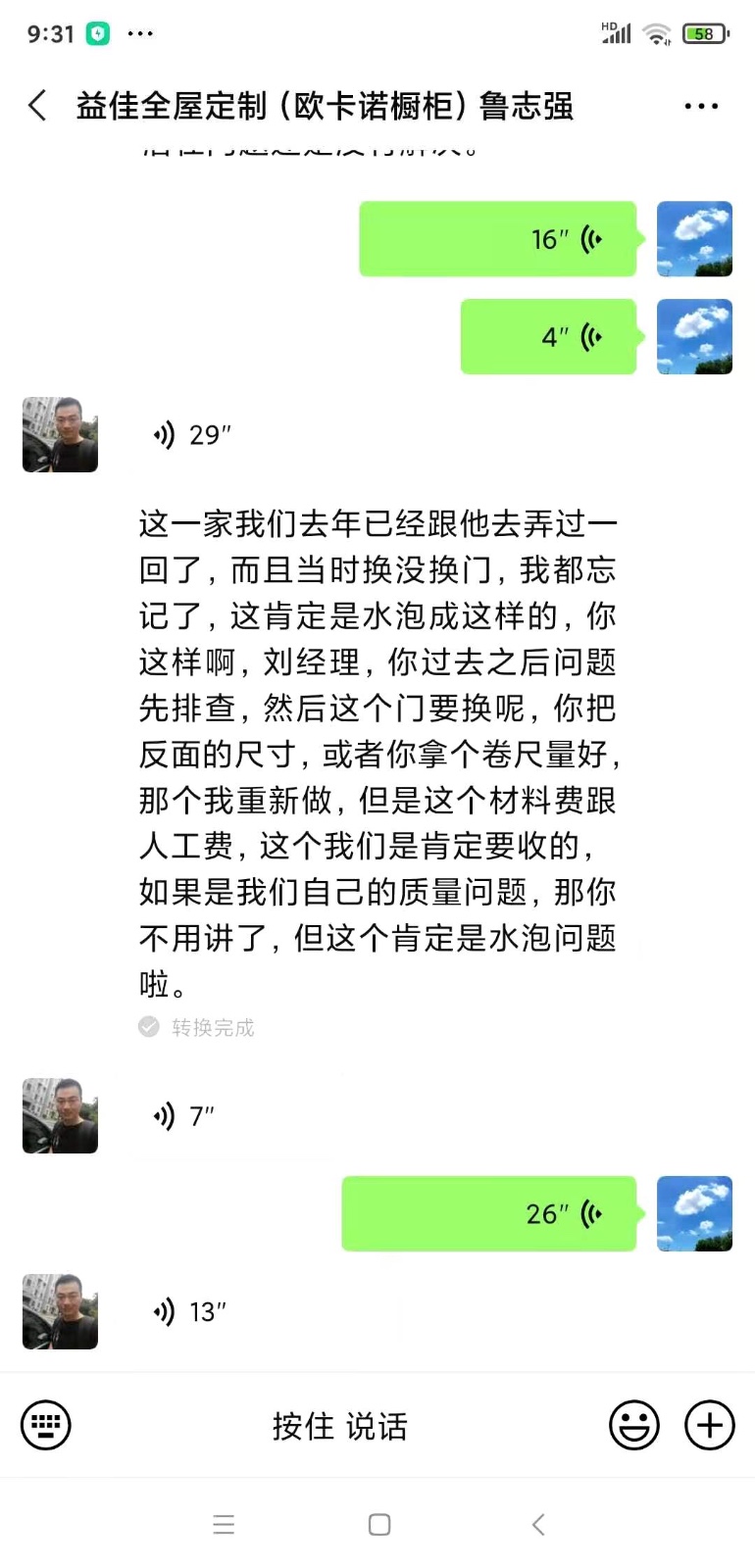This screenshot has width=755, height=1568.
Task: Tap the 按住 说话 hold-to-talk button
Action: pyautogui.click(x=339, y=1426)
